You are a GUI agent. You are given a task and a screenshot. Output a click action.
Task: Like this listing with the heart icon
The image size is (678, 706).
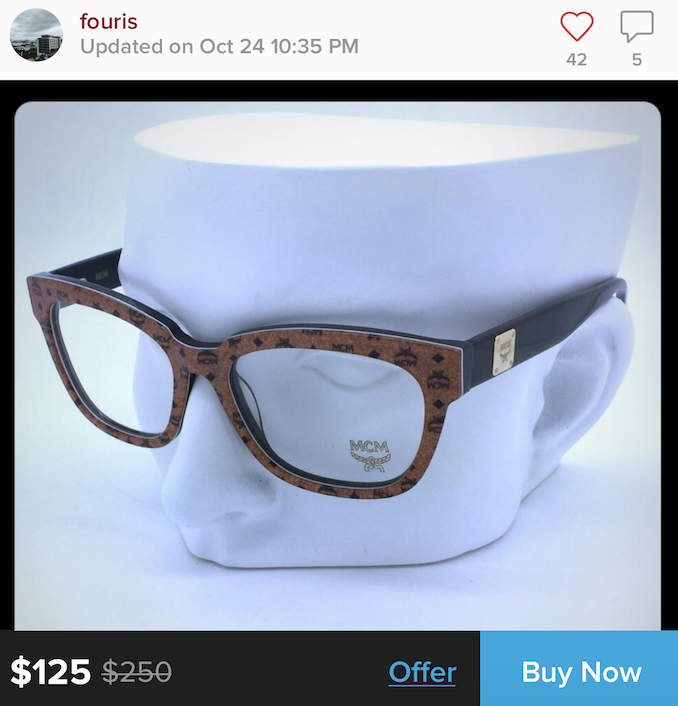click(x=576, y=26)
